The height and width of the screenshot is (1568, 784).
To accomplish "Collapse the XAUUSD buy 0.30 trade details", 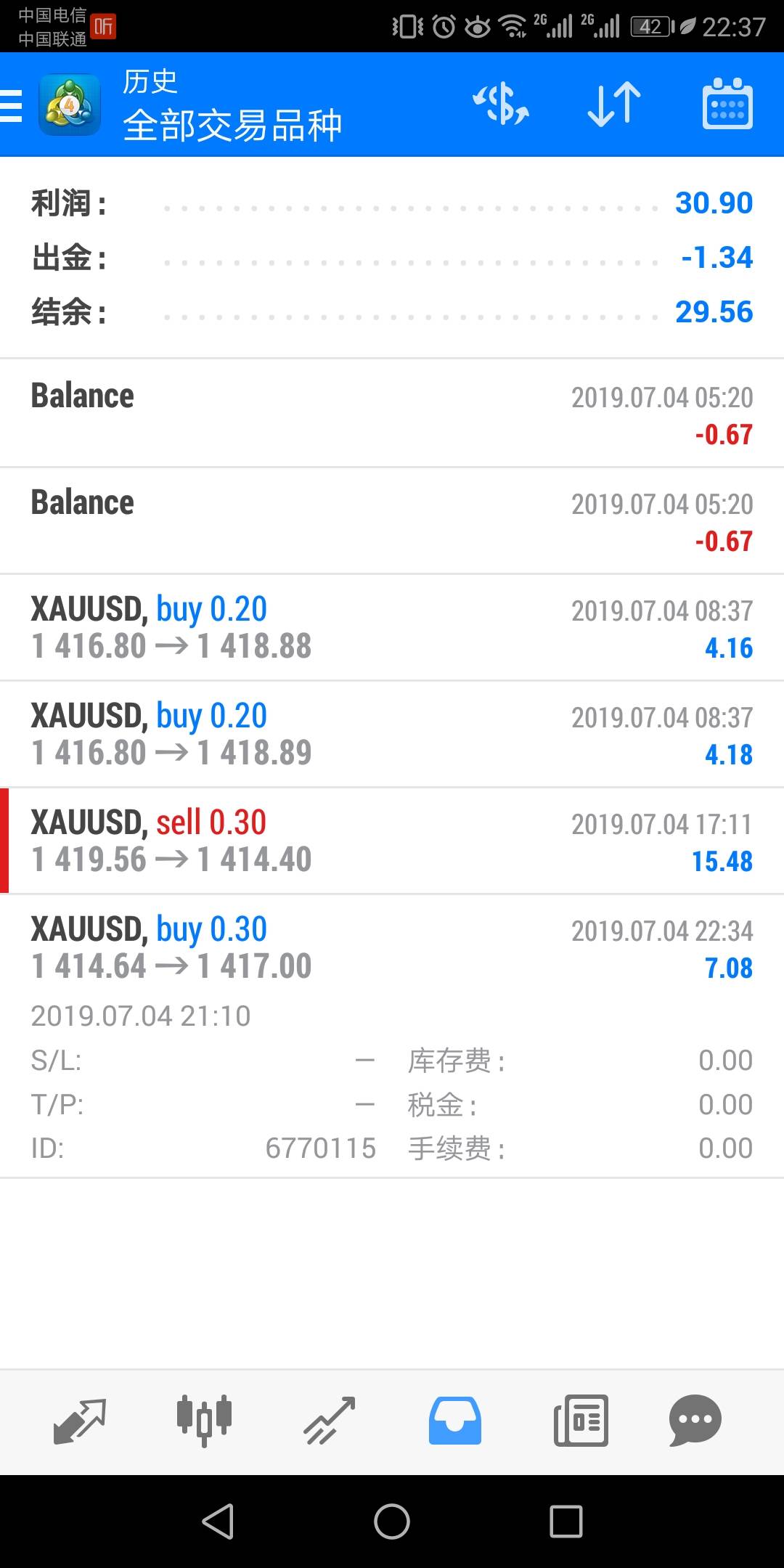I will click(392, 1037).
